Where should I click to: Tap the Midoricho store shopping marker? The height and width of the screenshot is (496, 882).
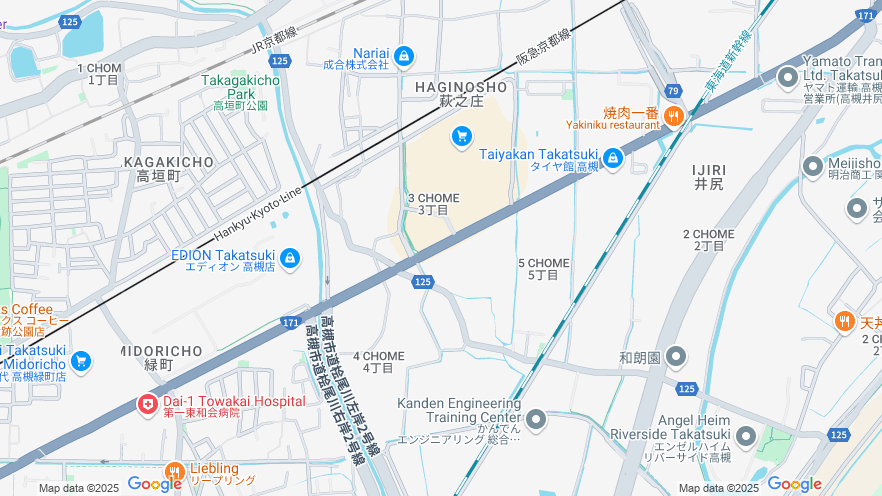pyautogui.click(x=82, y=361)
